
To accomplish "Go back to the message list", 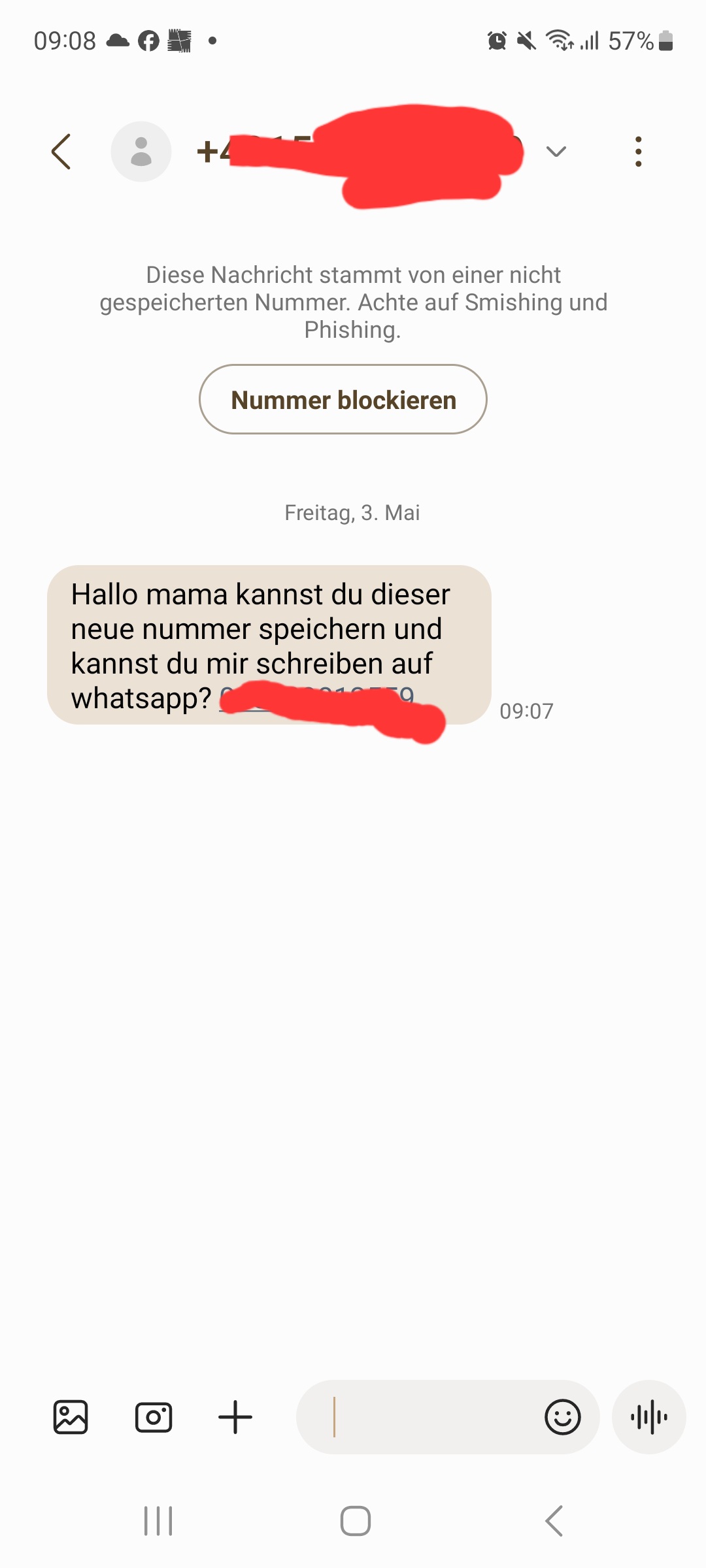I will click(61, 152).
